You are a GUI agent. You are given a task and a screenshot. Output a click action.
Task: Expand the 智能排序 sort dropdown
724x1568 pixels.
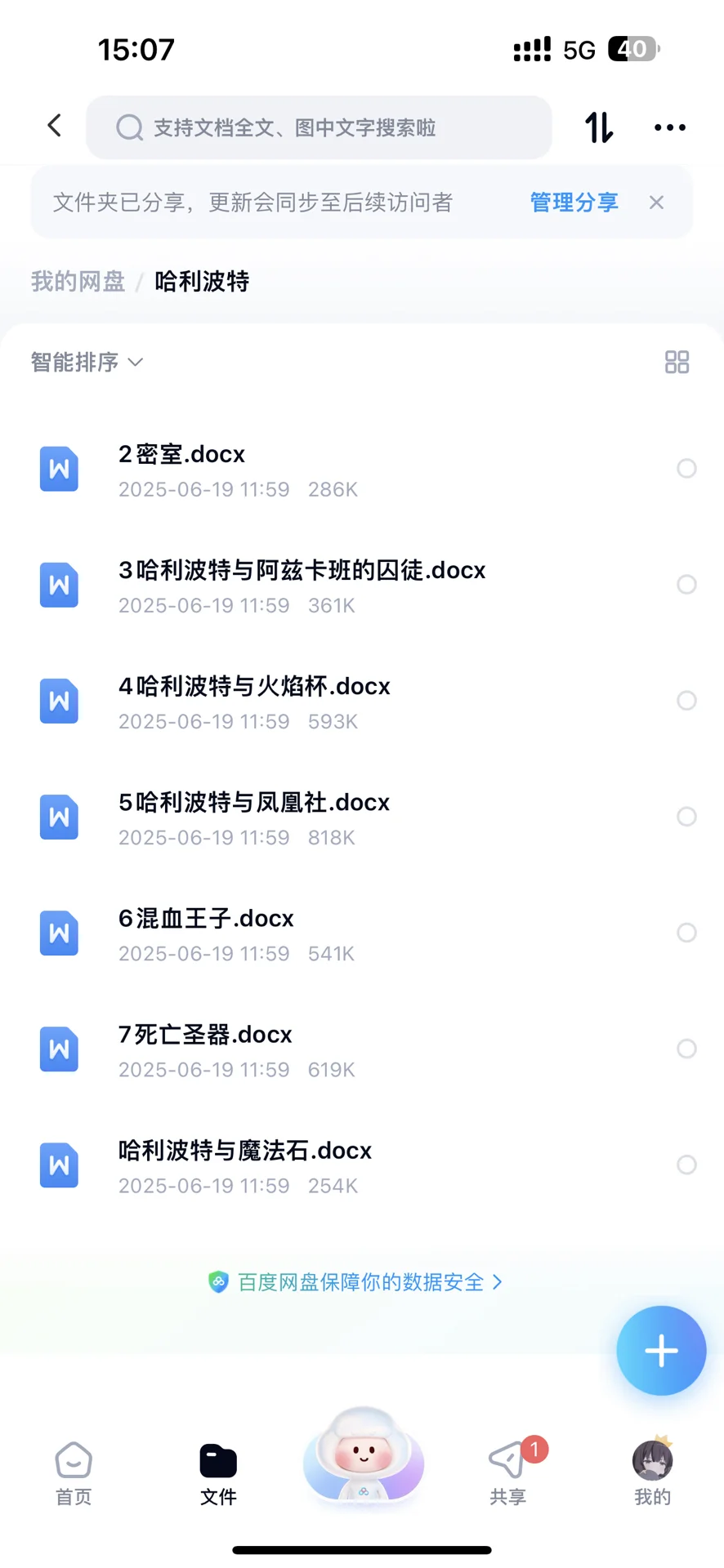point(87,362)
